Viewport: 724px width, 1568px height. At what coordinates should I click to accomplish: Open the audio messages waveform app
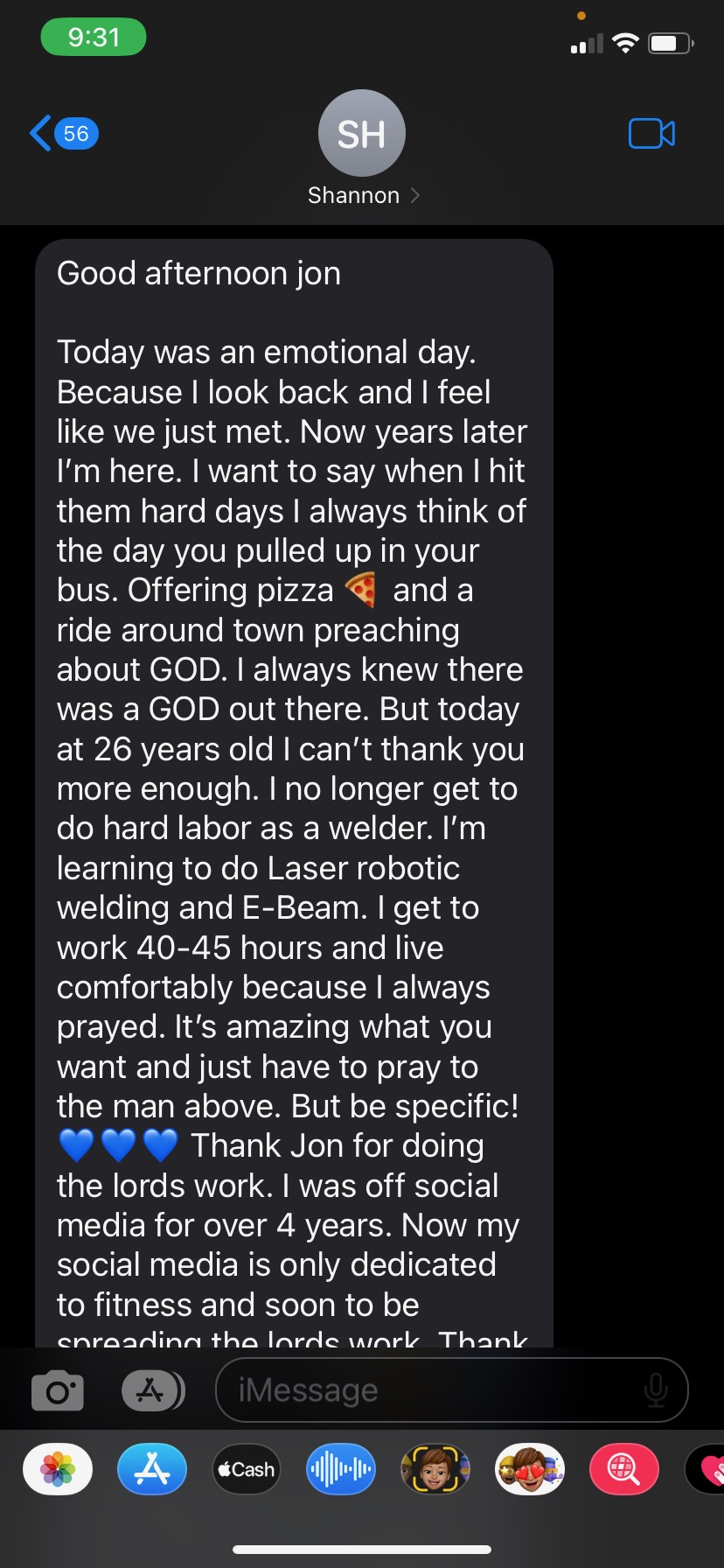coord(341,1469)
